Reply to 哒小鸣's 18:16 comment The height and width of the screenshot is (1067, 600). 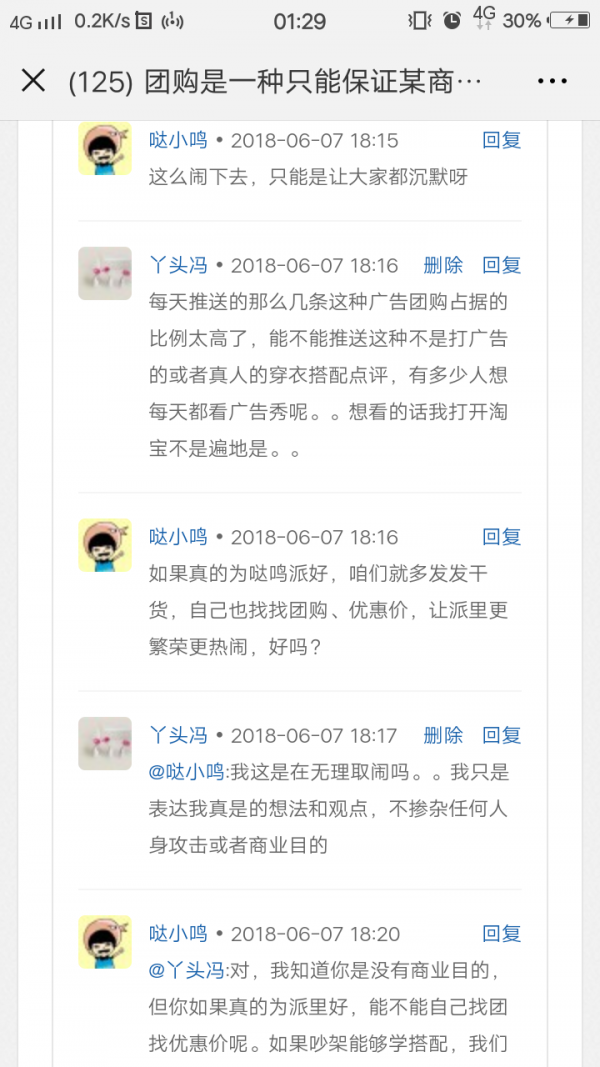coord(501,538)
